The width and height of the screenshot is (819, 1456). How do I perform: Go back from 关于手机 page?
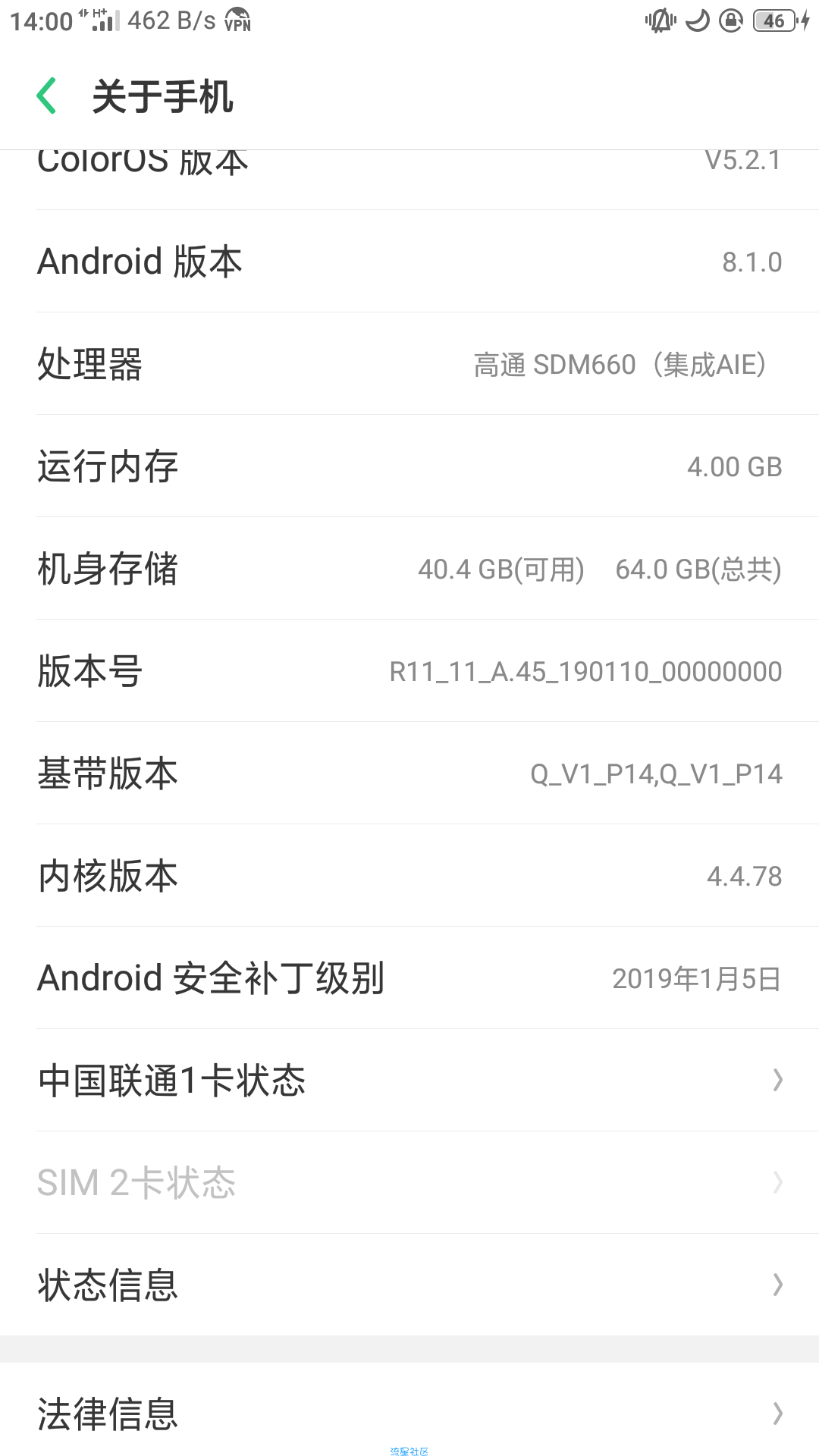pos(47,96)
